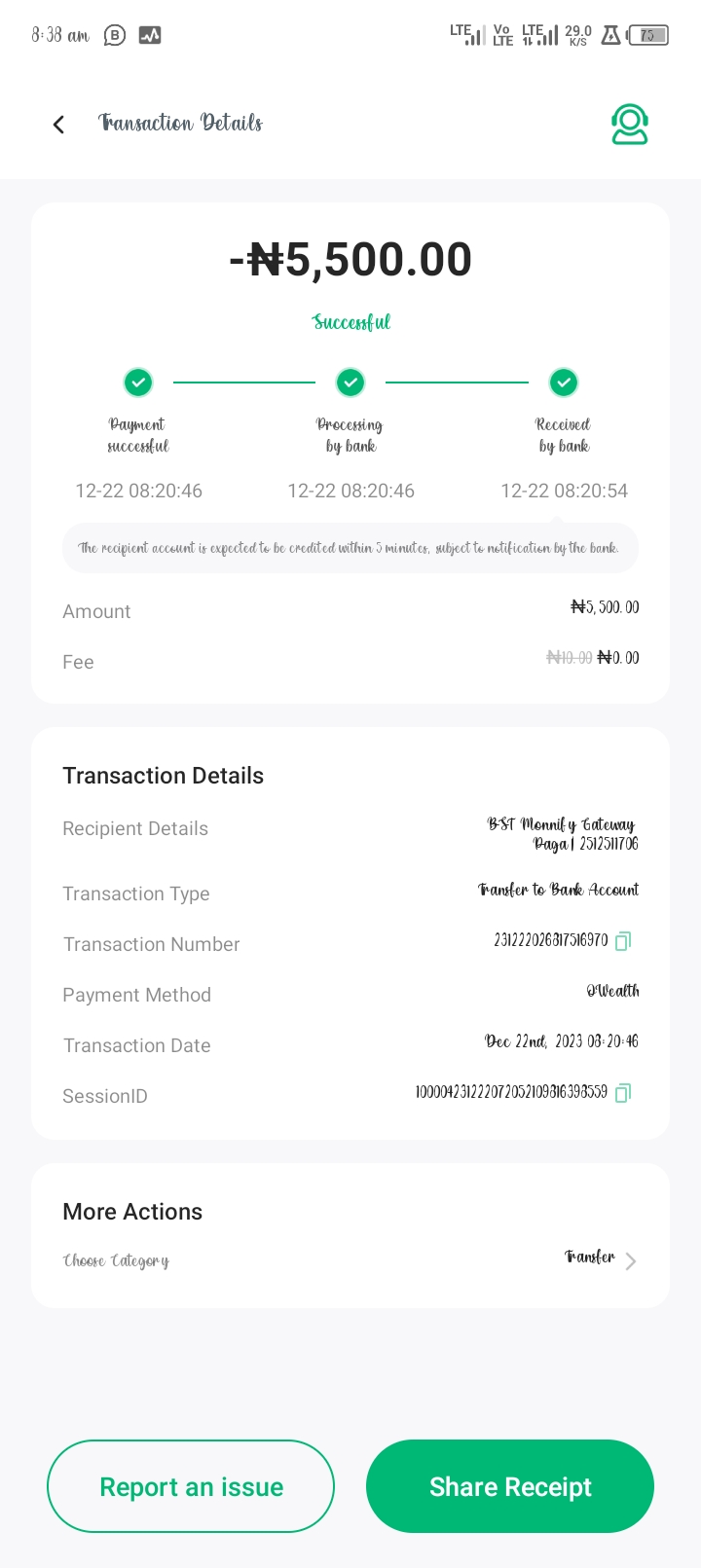Copy the SessionID value

623,1092
